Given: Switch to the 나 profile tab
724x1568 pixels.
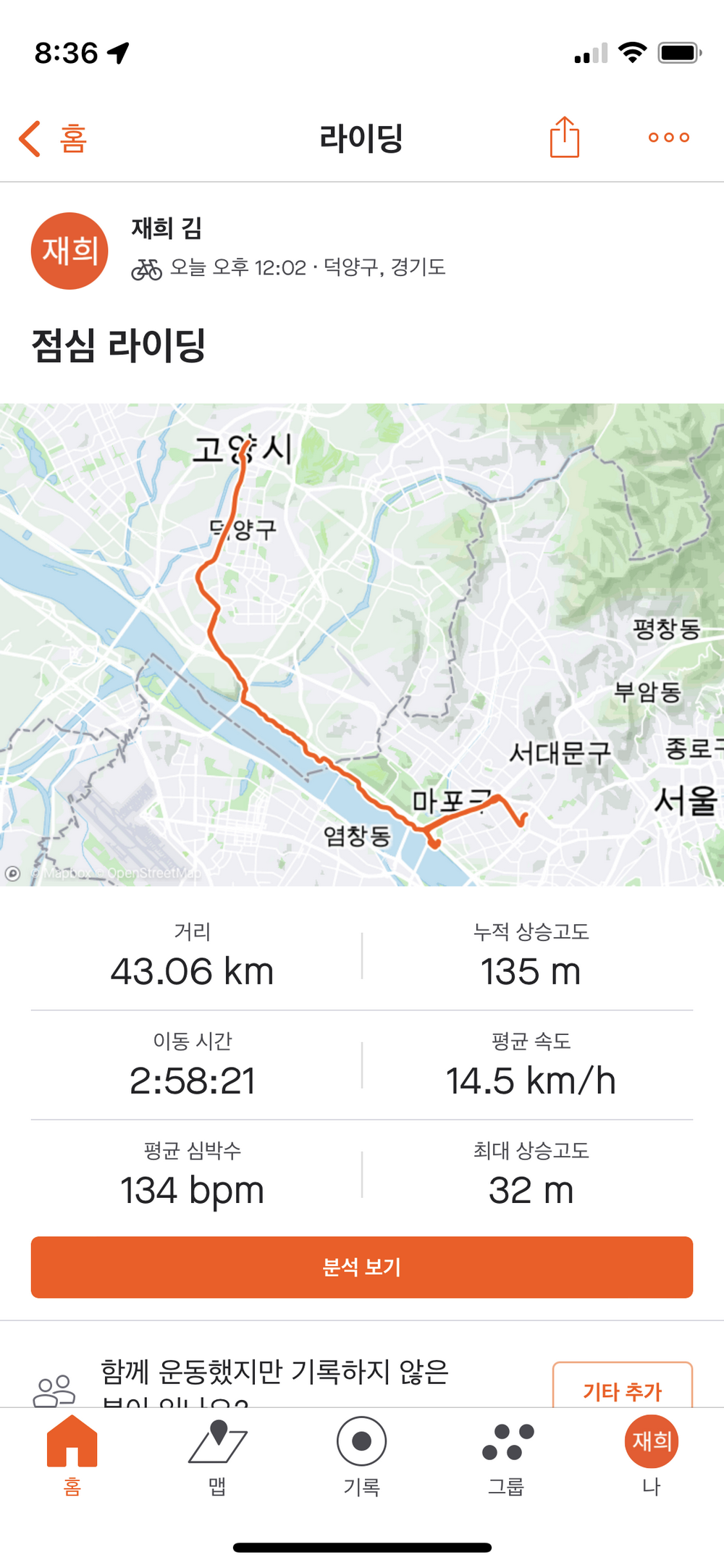Looking at the screenshot, I should [651, 1456].
